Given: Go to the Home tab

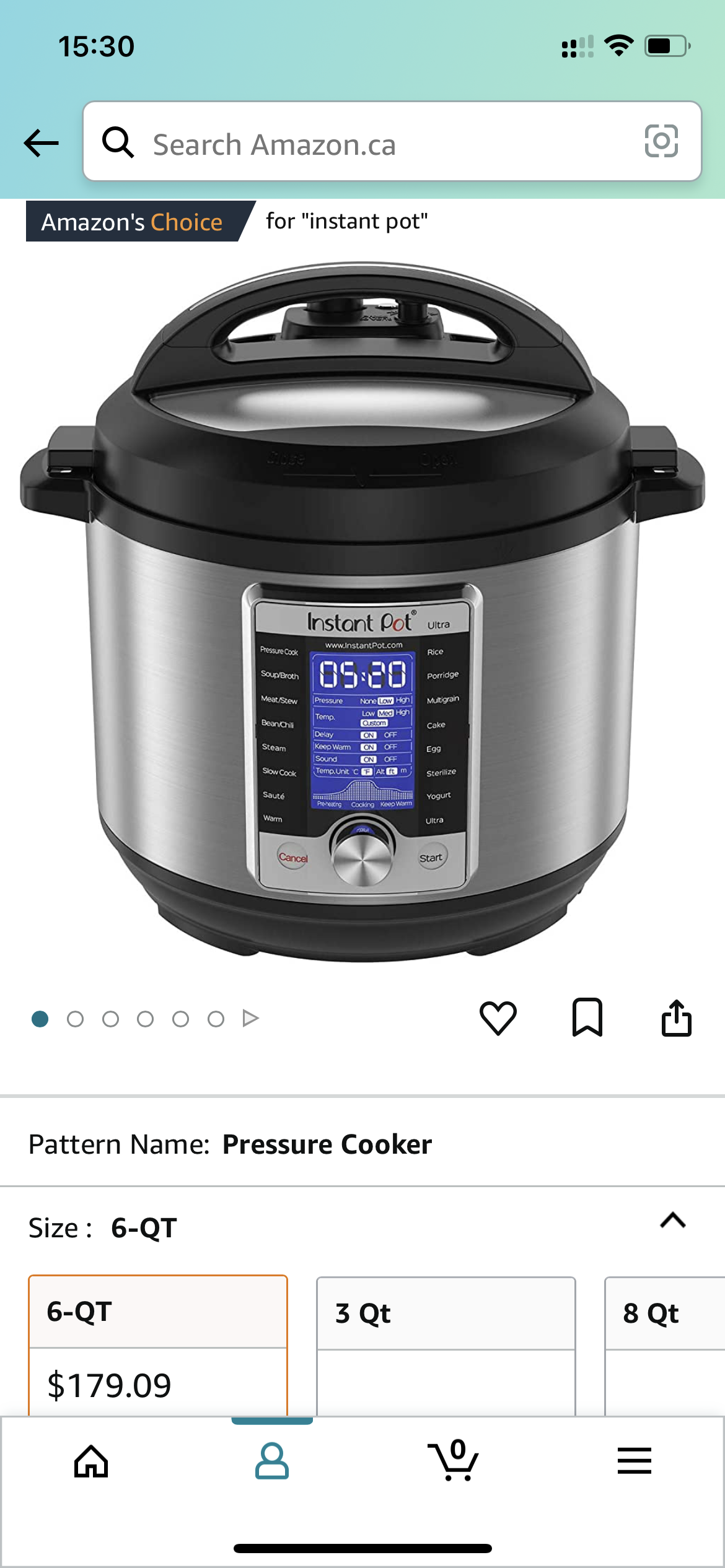Looking at the screenshot, I should click(x=91, y=1461).
